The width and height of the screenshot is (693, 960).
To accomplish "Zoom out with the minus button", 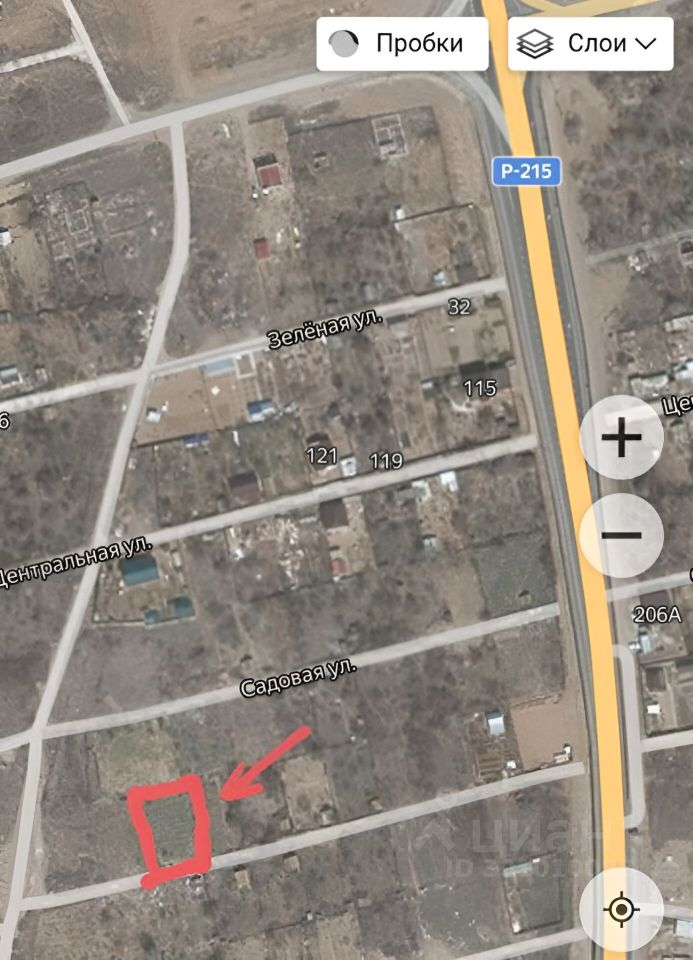I will click(x=621, y=535).
